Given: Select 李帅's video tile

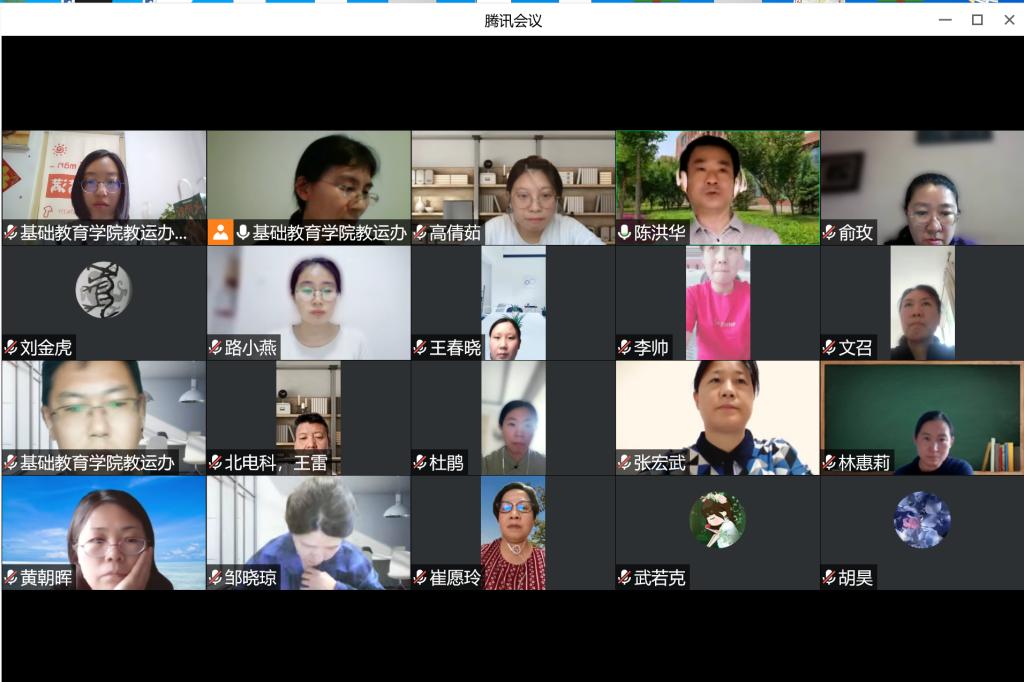Looking at the screenshot, I should click(x=717, y=302).
